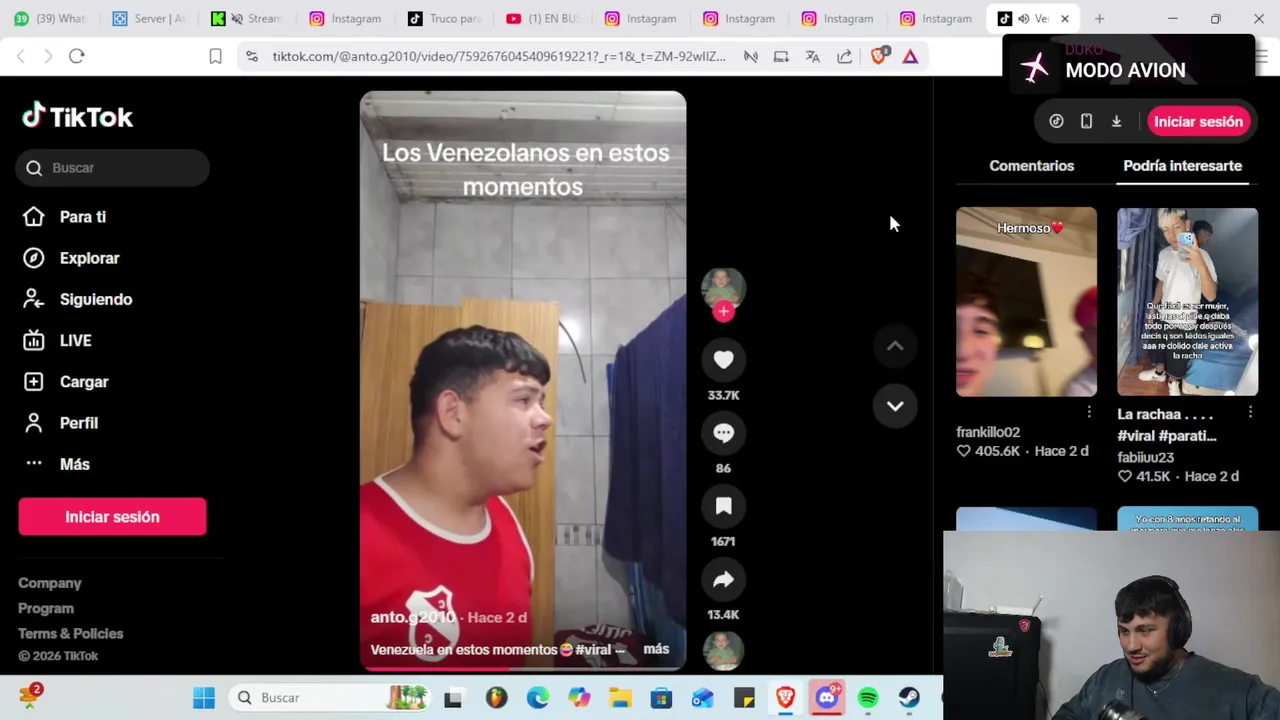Open comments on the video

click(723, 433)
